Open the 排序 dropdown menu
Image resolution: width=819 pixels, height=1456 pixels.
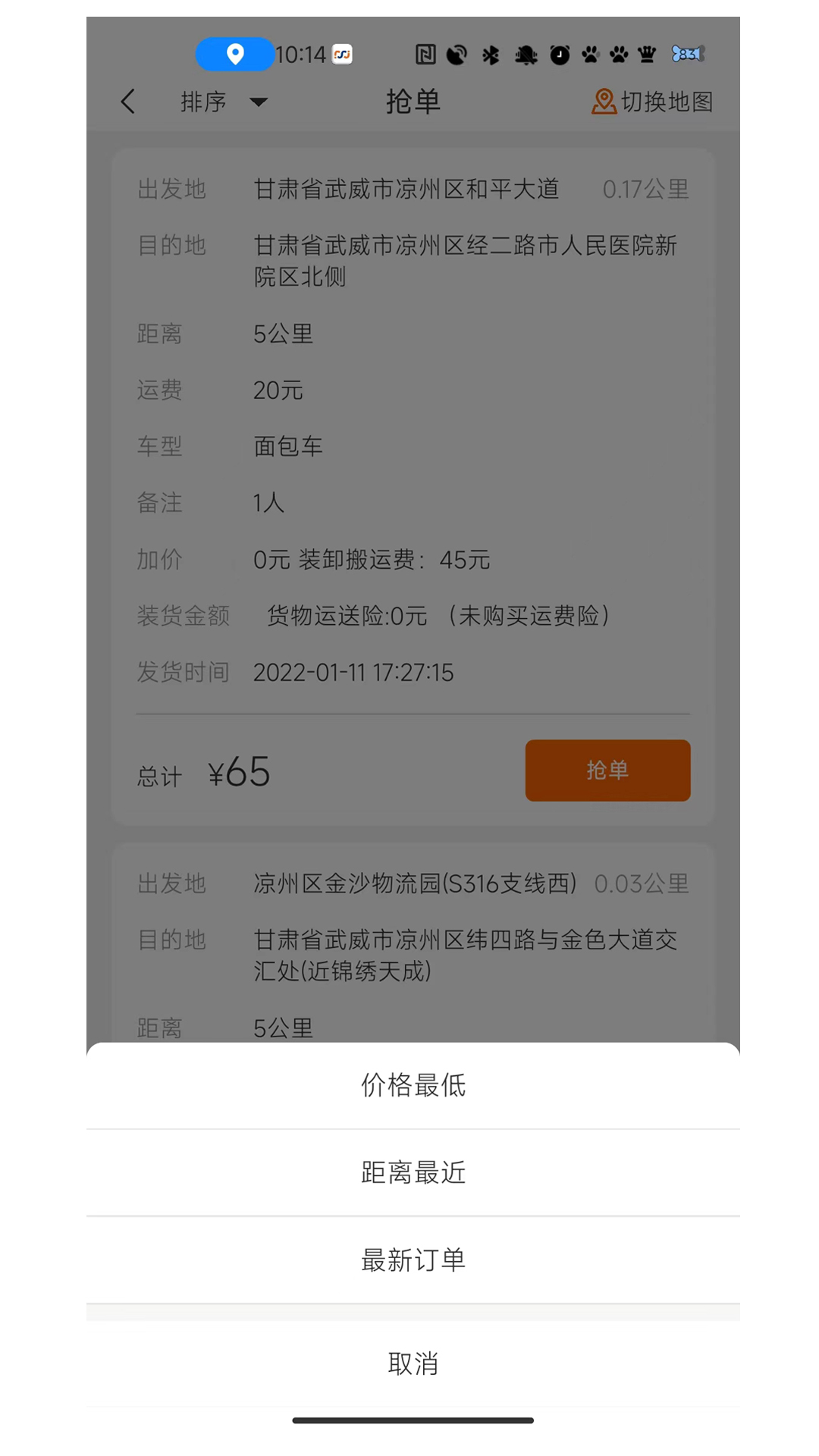(203, 101)
